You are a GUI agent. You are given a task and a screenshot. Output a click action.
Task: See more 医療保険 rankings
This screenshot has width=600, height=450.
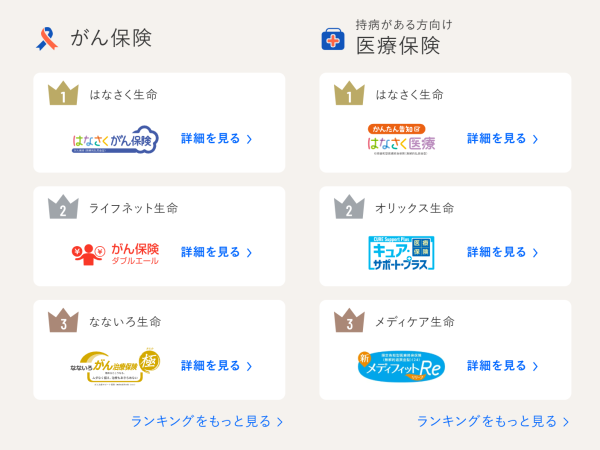493,422
